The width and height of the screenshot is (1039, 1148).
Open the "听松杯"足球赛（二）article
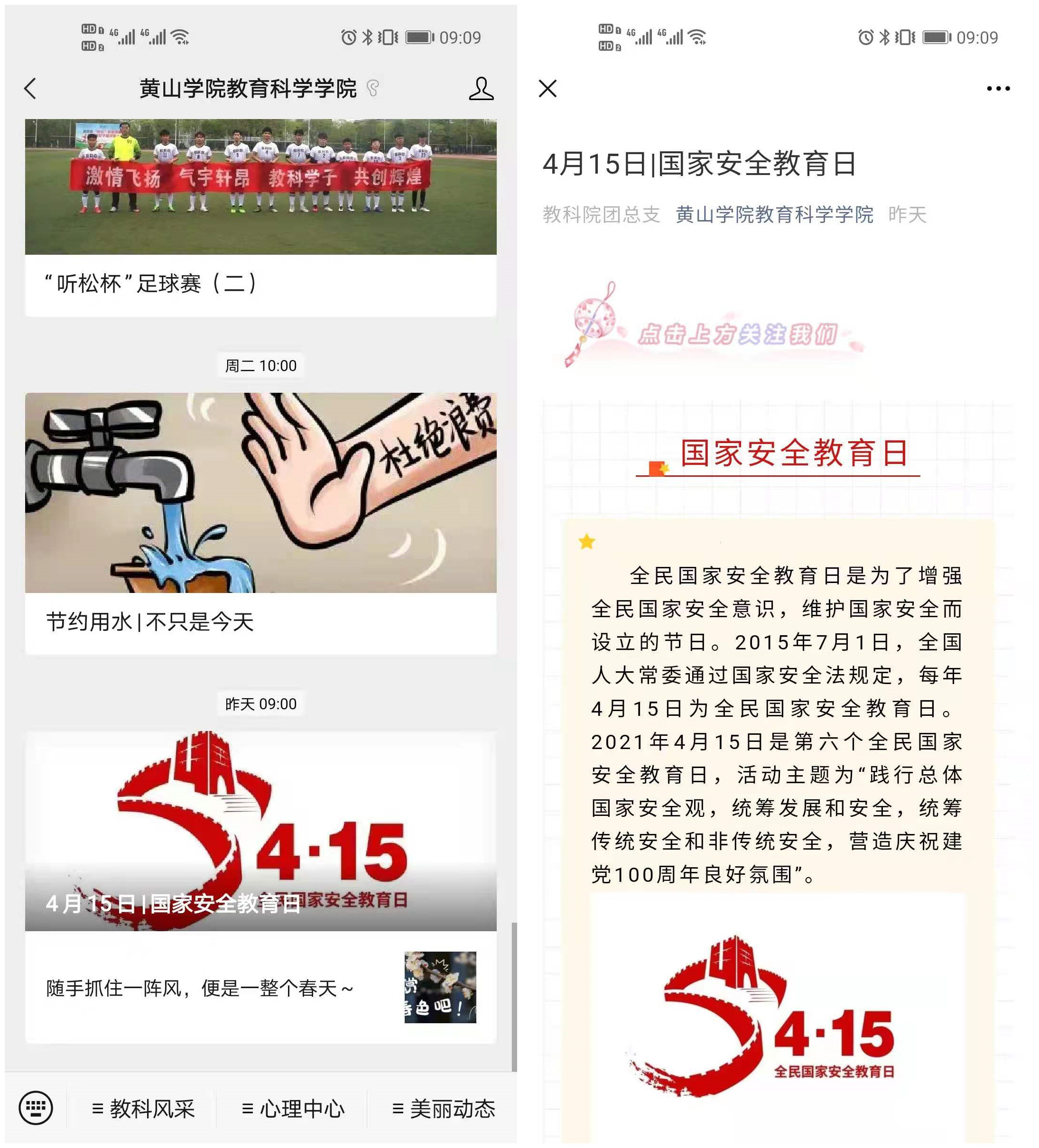pos(260,283)
